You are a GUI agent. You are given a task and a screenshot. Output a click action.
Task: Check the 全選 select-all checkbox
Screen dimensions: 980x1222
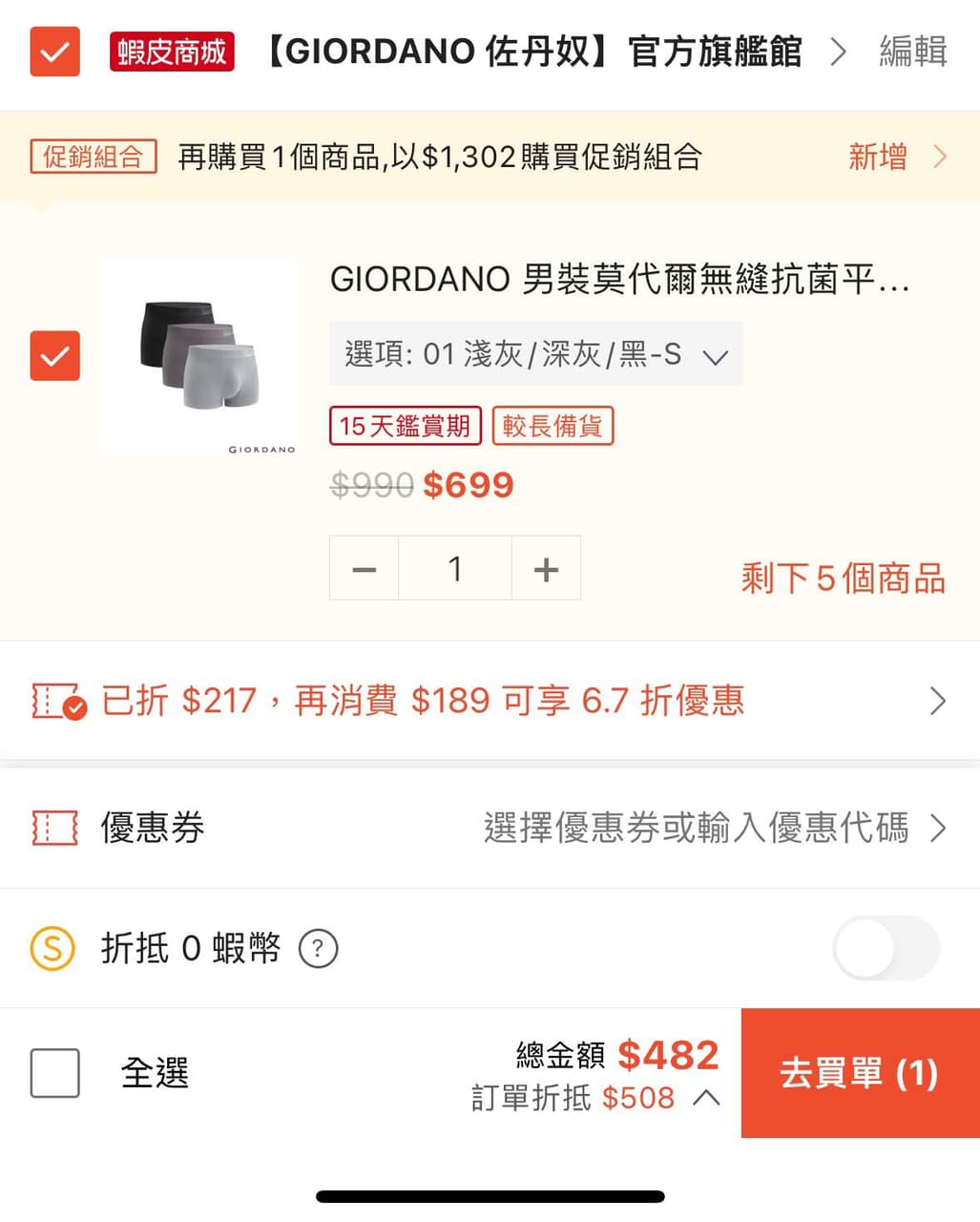pos(54,1073)
